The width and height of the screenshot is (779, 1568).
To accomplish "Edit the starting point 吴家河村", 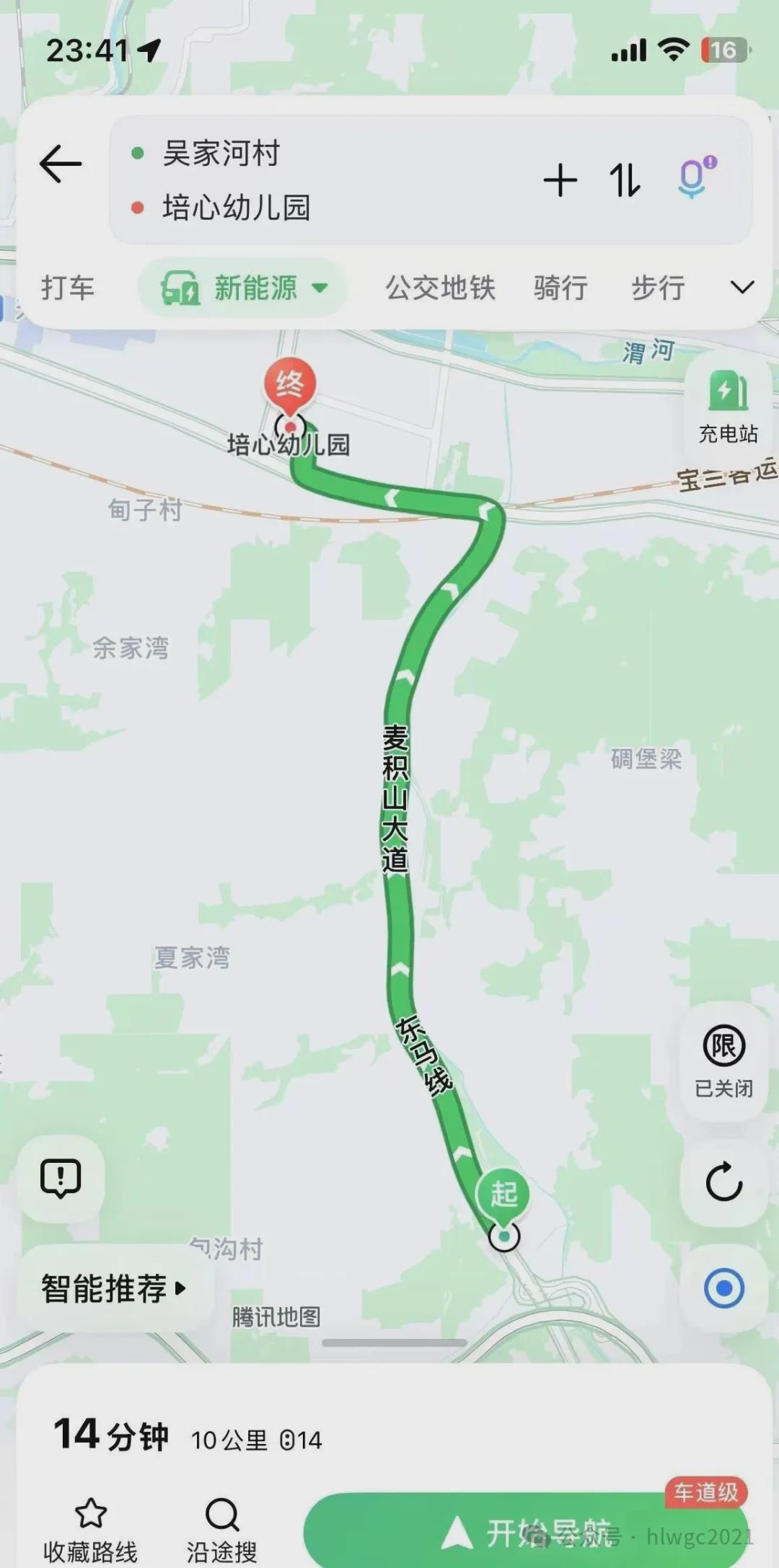I will [x=221, y=154].
